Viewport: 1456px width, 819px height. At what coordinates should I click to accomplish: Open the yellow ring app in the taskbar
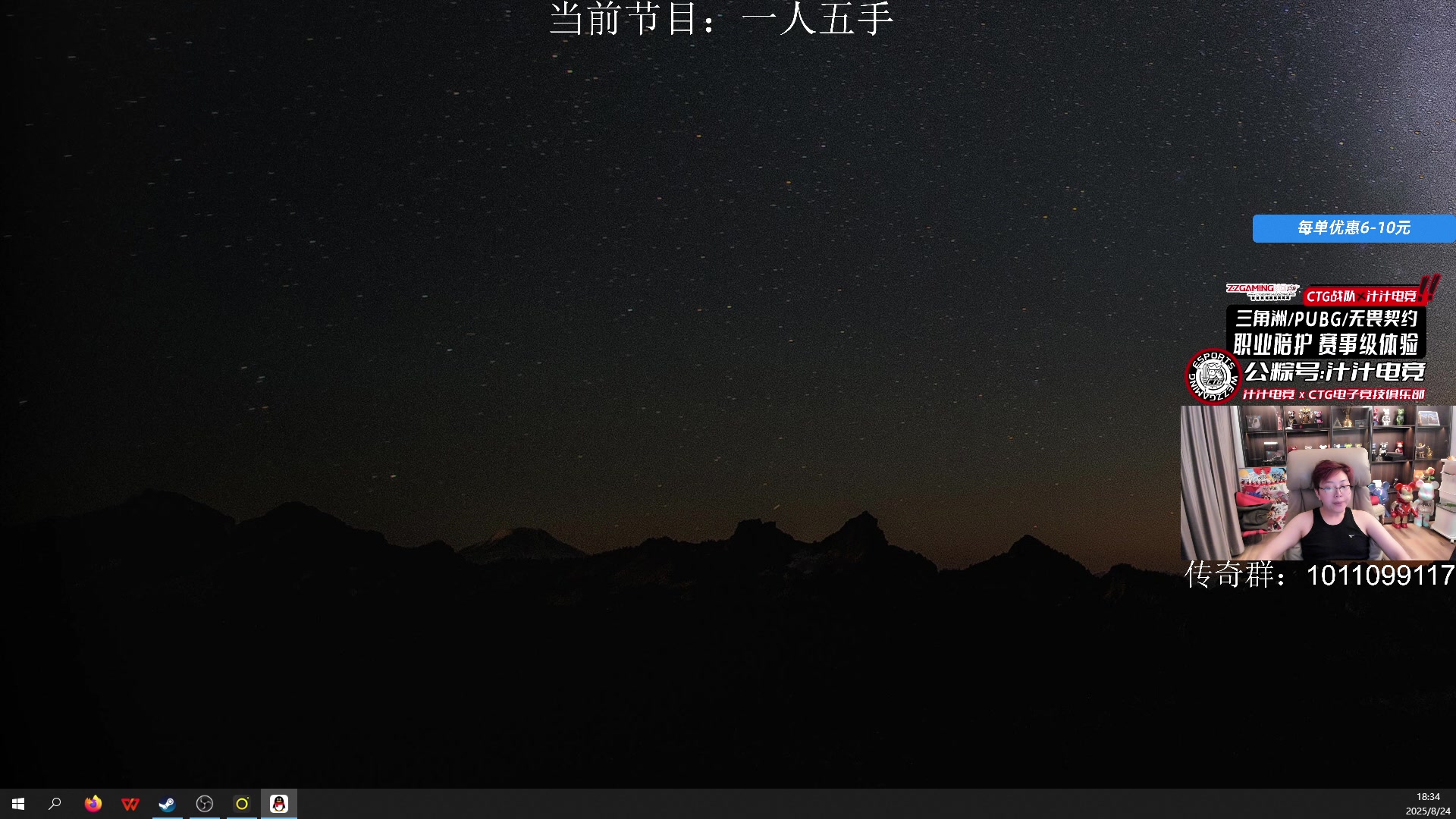tap(242, 804)
